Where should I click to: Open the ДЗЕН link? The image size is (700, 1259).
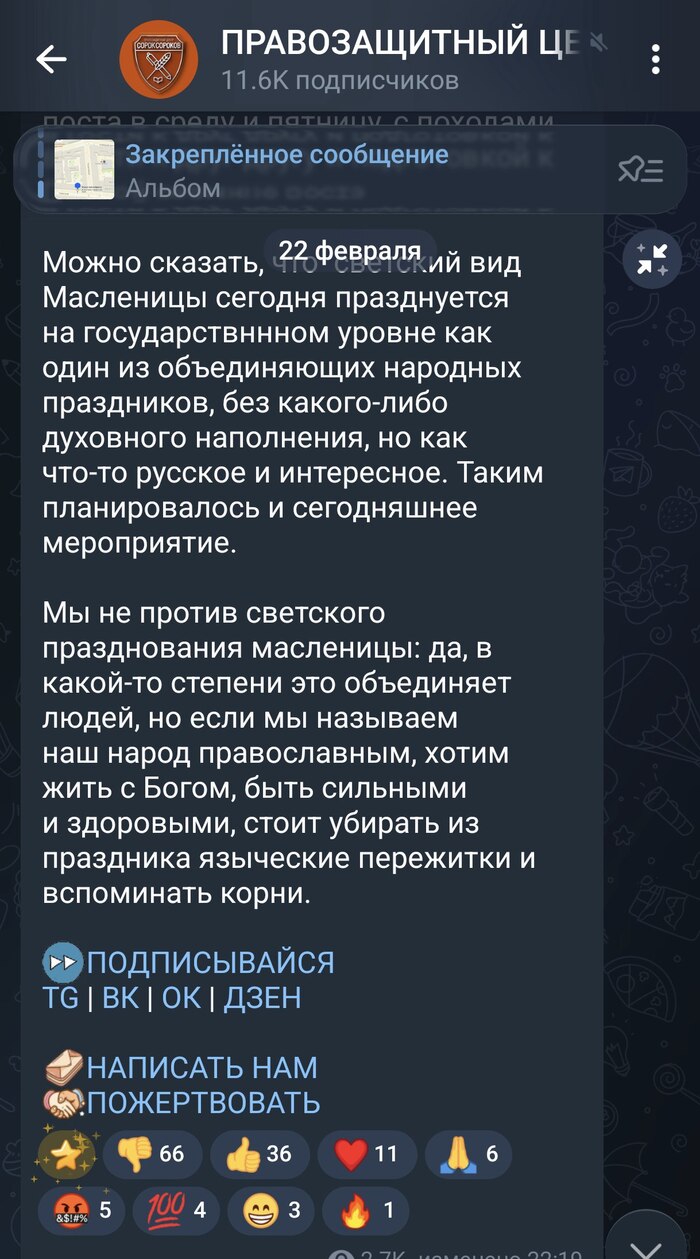(x=262, y=998)
